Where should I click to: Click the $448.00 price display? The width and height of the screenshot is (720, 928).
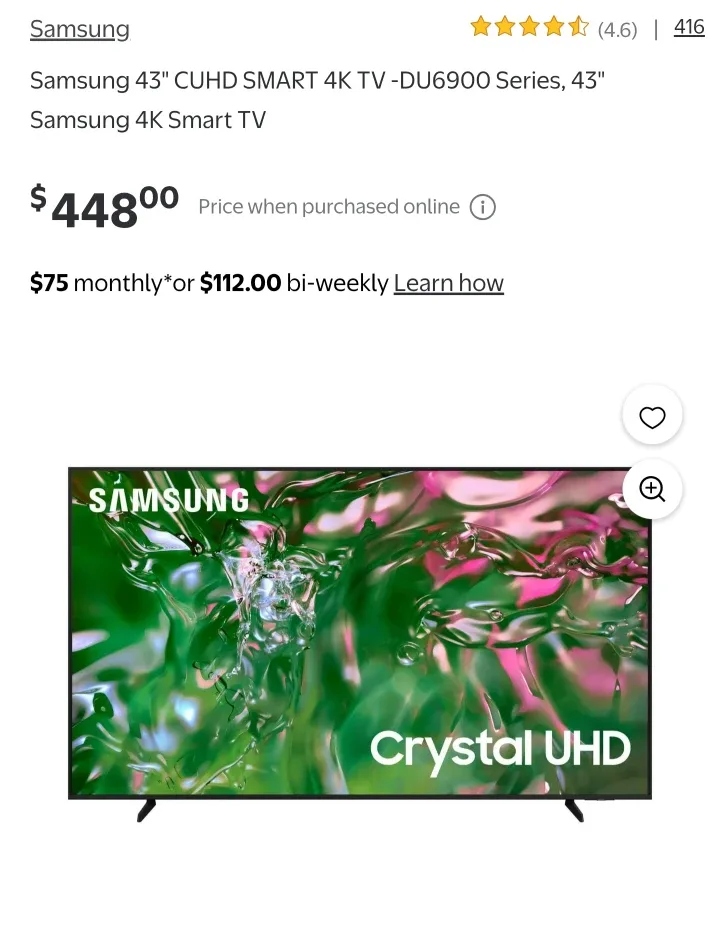pyautogui.click(x=104, y=205)
